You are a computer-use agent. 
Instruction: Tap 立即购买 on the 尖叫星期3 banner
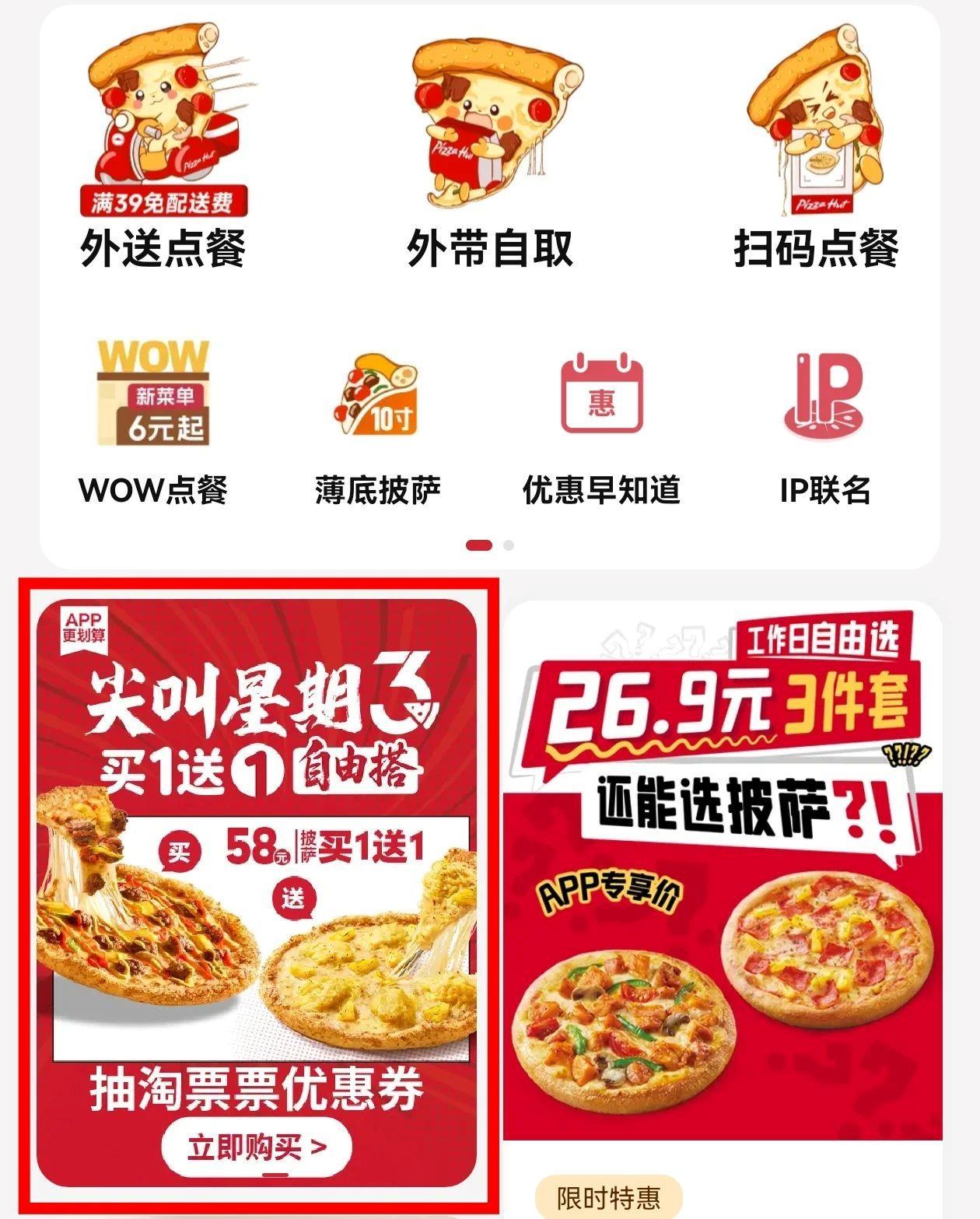pyautogui.click(x=257, y=1146)
